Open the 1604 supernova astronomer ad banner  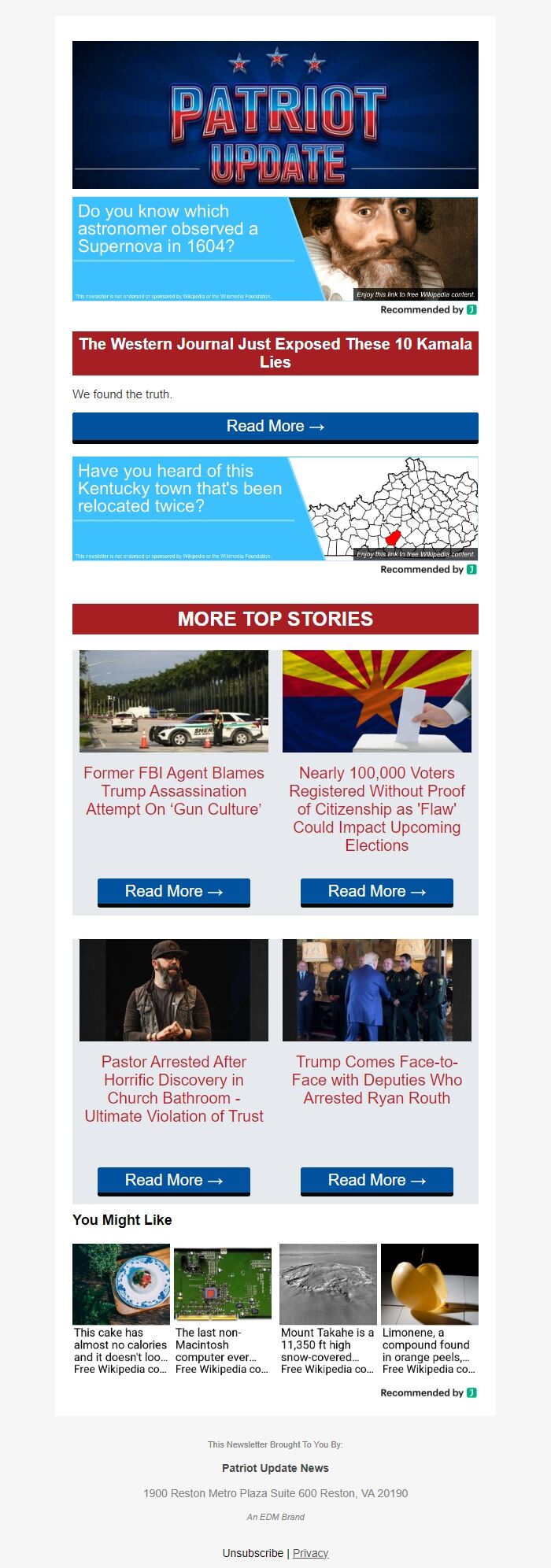click(x=275, y=249)
